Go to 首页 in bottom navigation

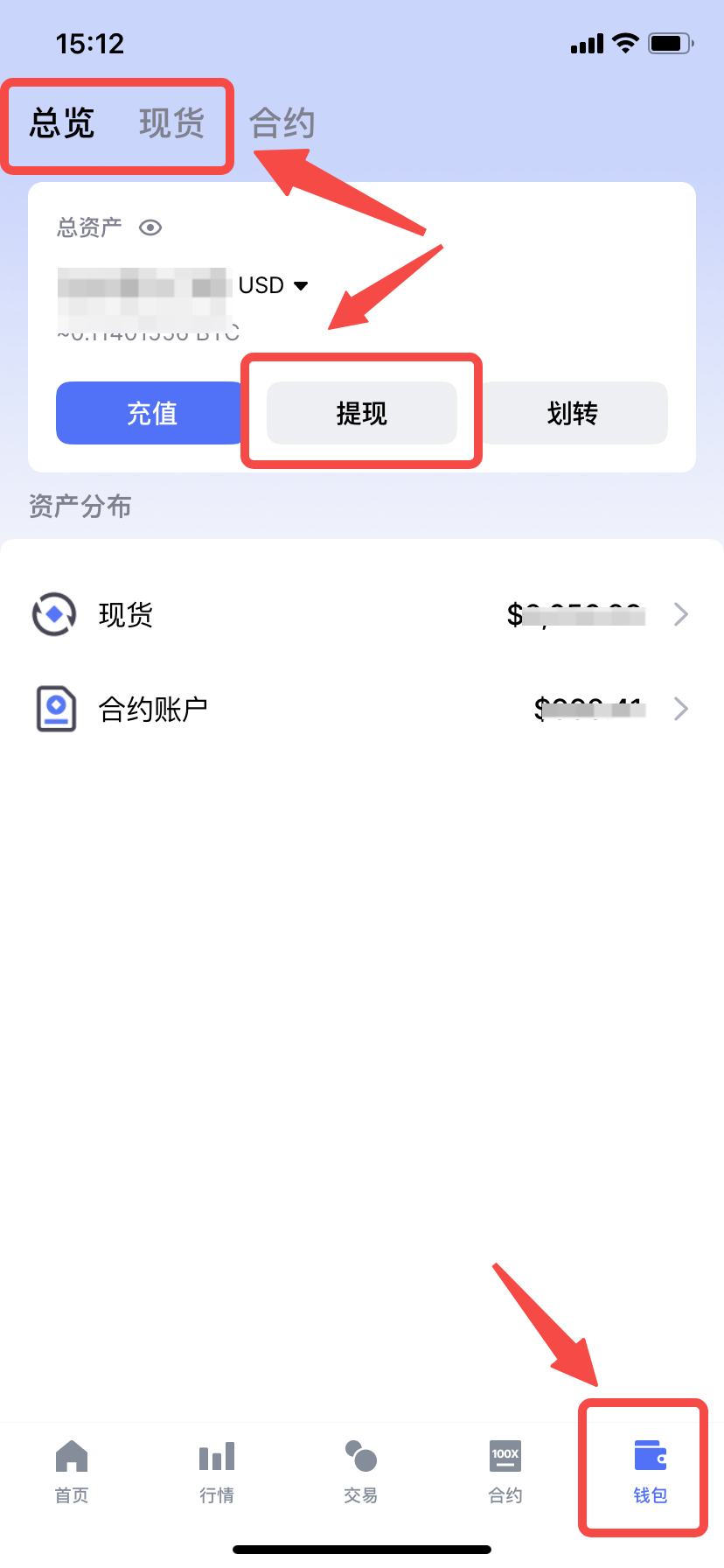72,1472
